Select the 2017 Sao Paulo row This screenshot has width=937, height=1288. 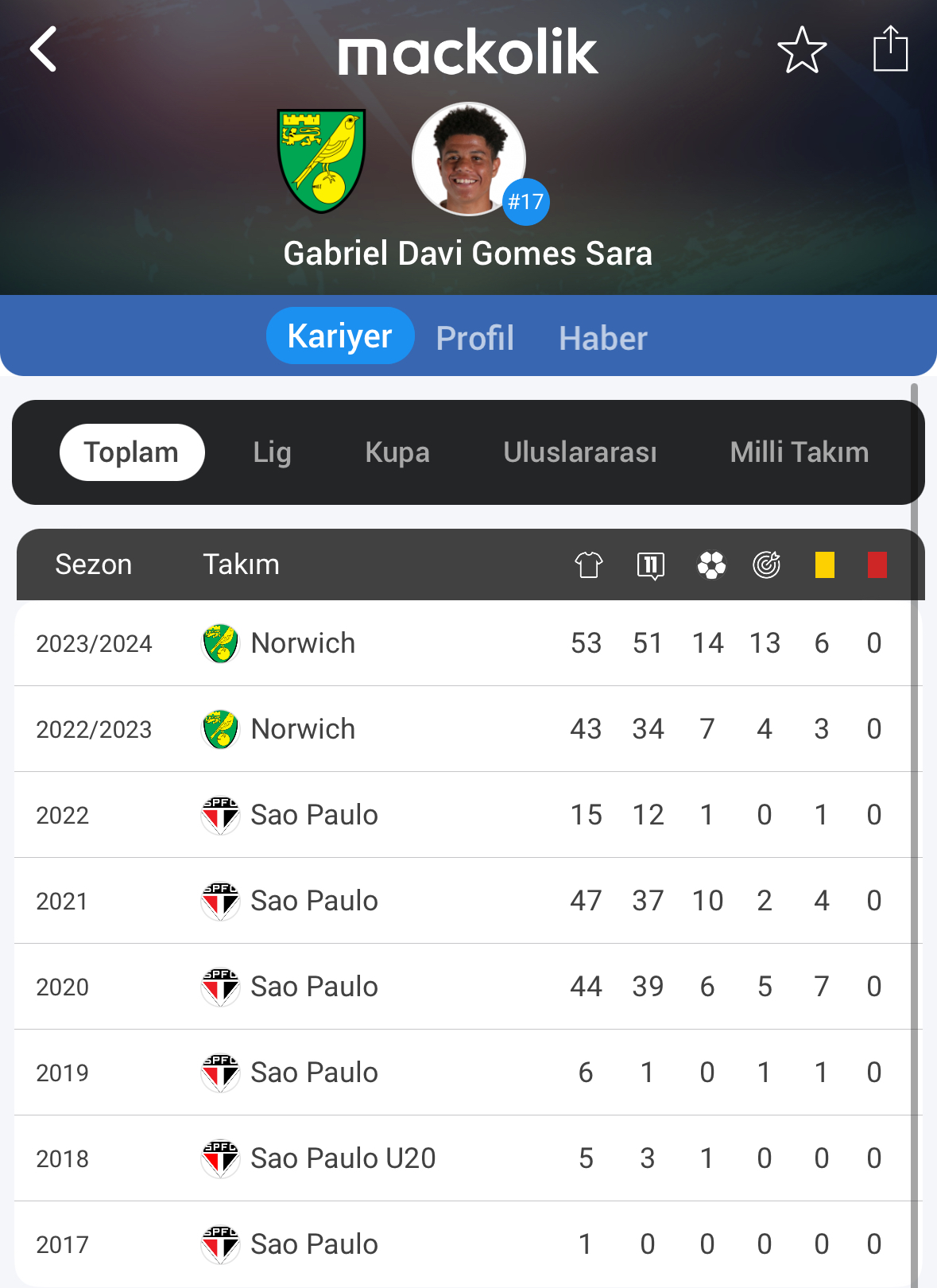point(461,1244)
